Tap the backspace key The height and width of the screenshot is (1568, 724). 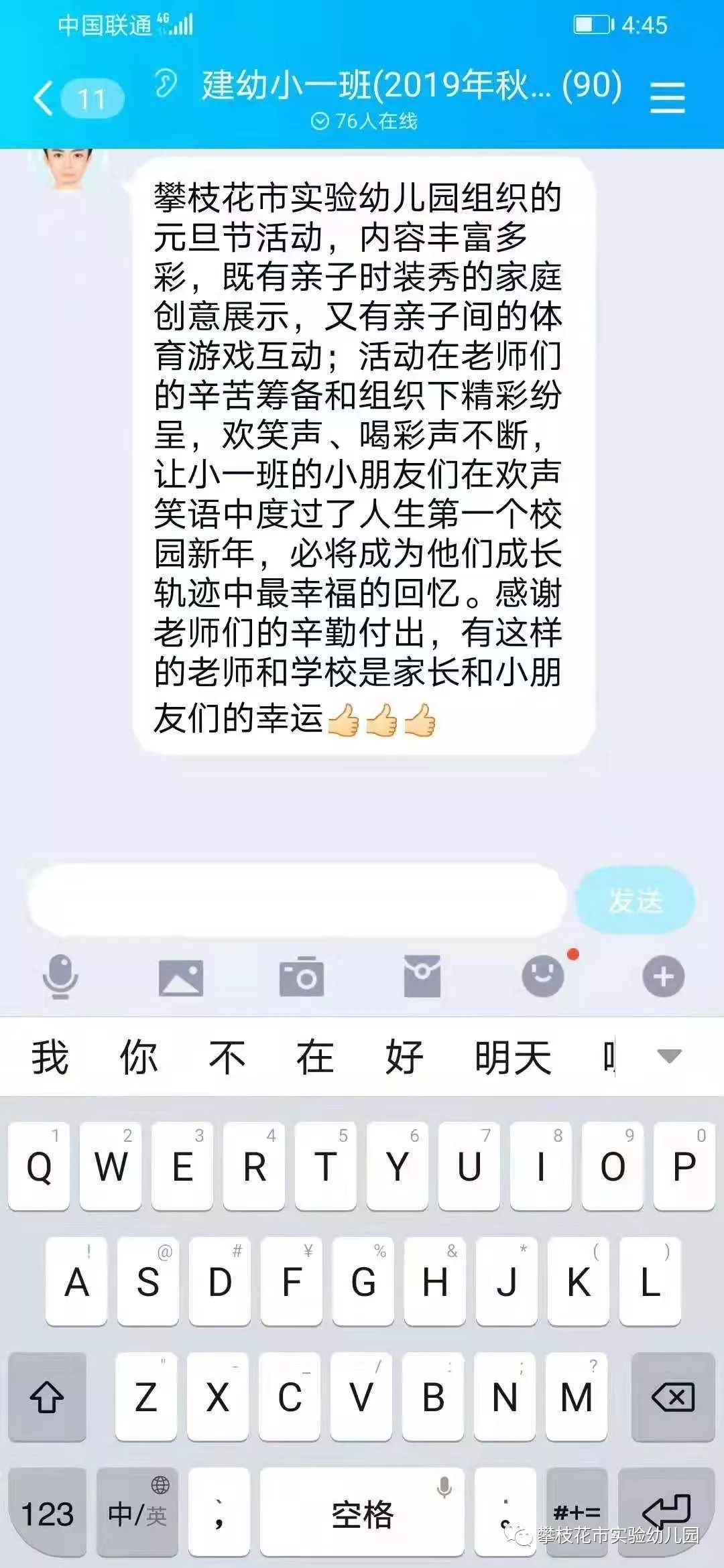pyautogui.click(x=673, y=1397)
